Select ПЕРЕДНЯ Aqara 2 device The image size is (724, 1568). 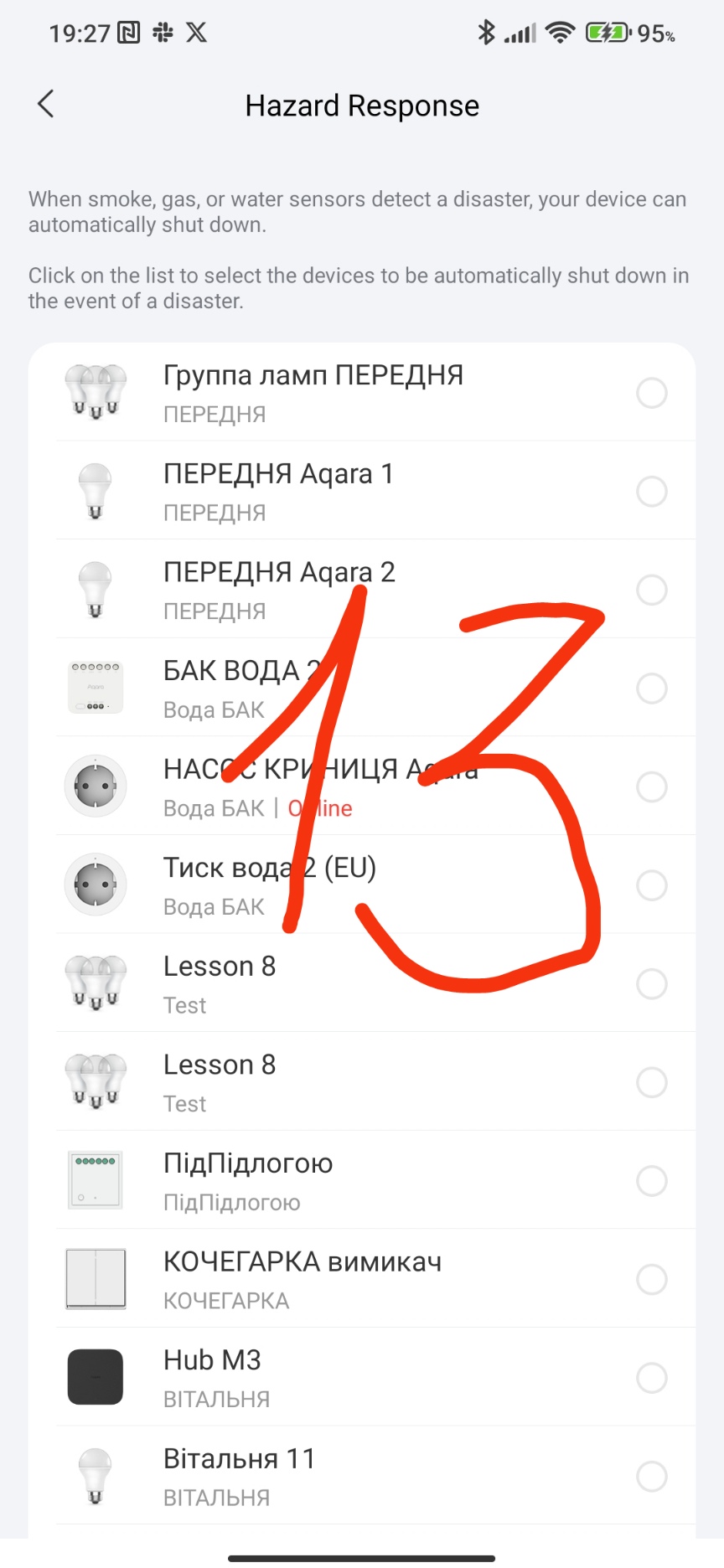[651, 590]
